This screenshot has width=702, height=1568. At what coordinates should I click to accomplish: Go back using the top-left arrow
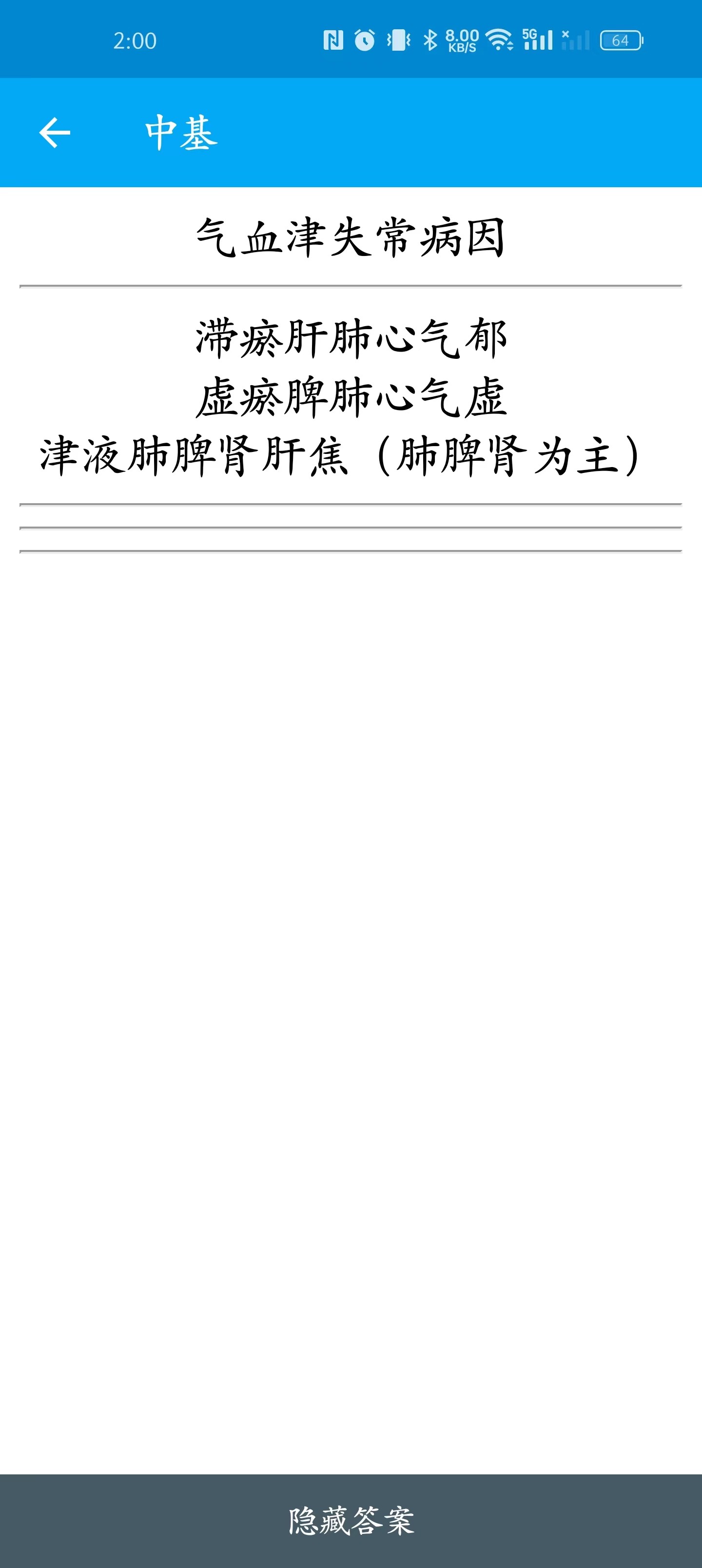click(55, 133)
